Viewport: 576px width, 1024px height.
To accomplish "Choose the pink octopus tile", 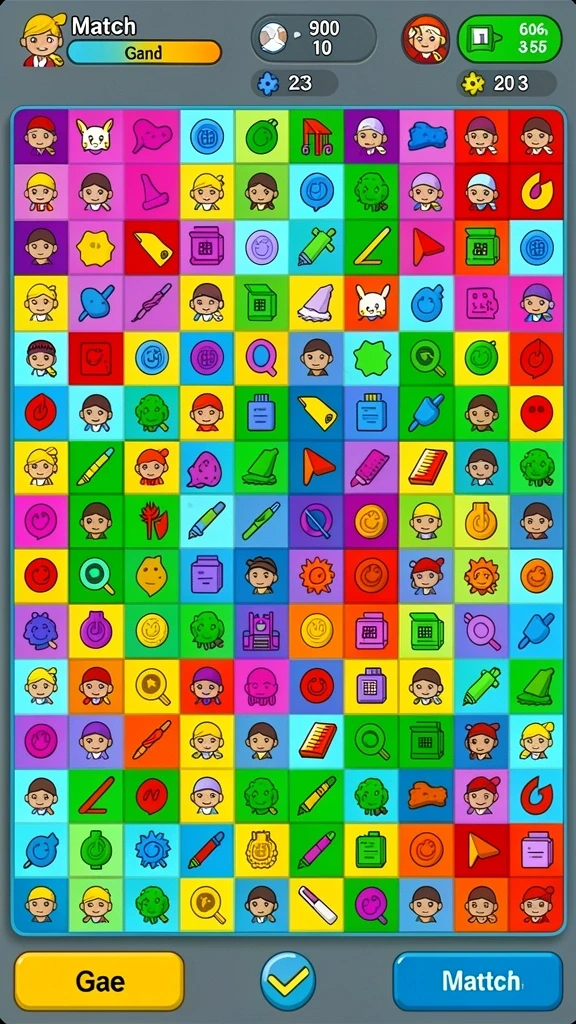I will (x=261, y=686).
